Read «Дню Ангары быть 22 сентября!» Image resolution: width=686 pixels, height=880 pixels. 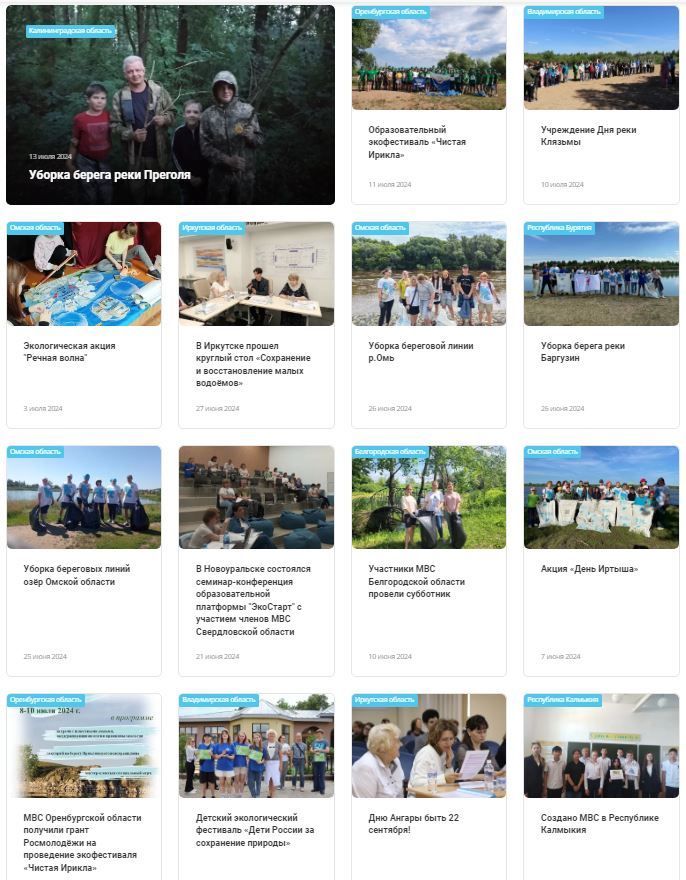pos(413,823)
